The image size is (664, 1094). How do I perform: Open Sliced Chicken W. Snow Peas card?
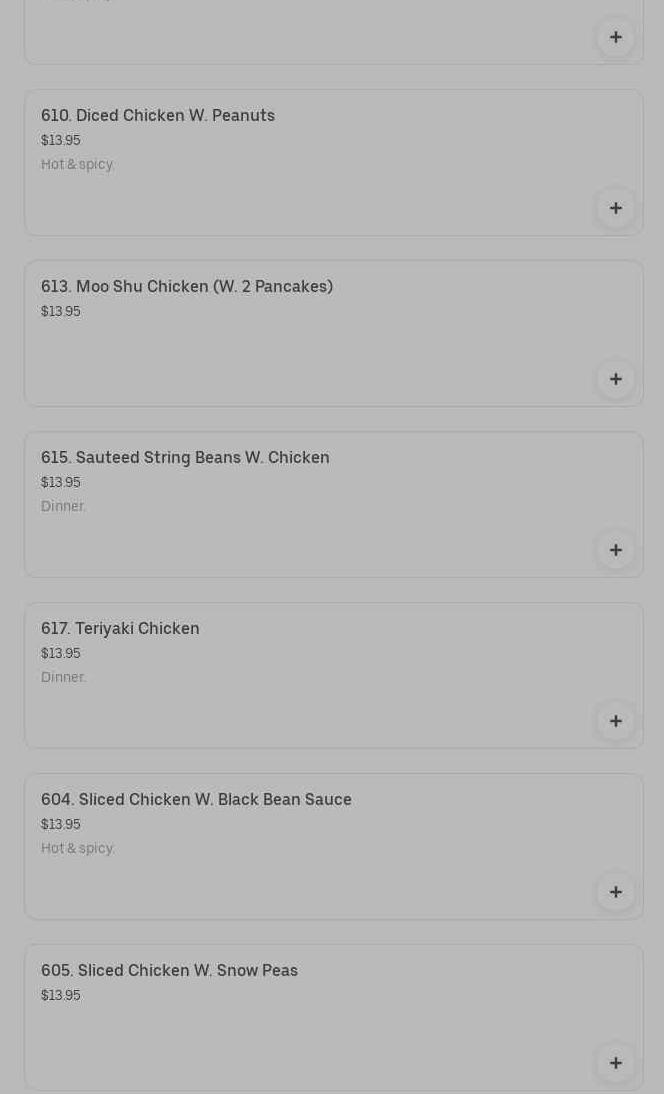click(169, 971)
